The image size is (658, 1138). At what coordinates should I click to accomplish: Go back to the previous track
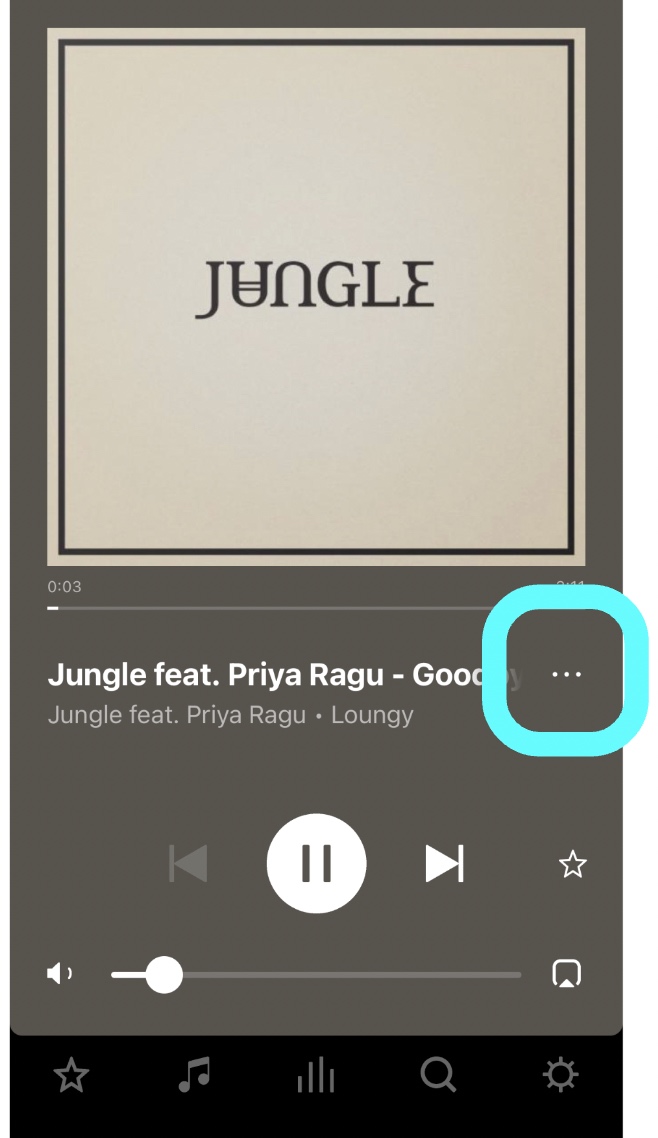[188, 863]
